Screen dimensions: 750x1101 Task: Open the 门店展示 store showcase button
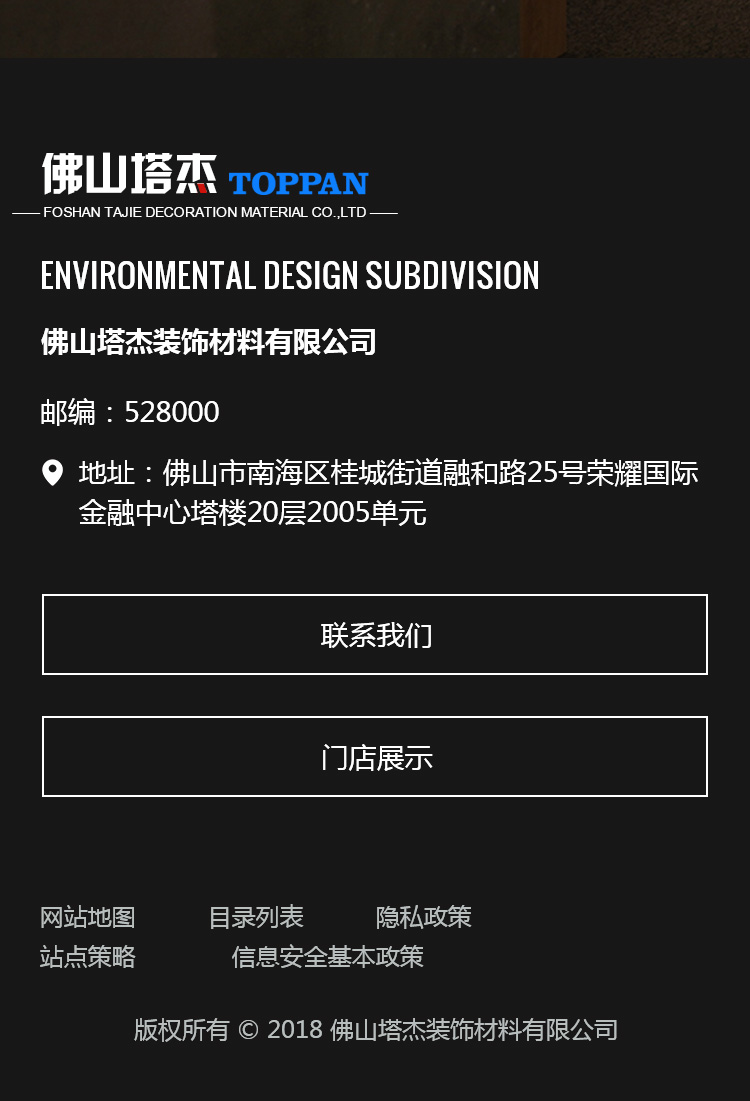tap(375, 757)
